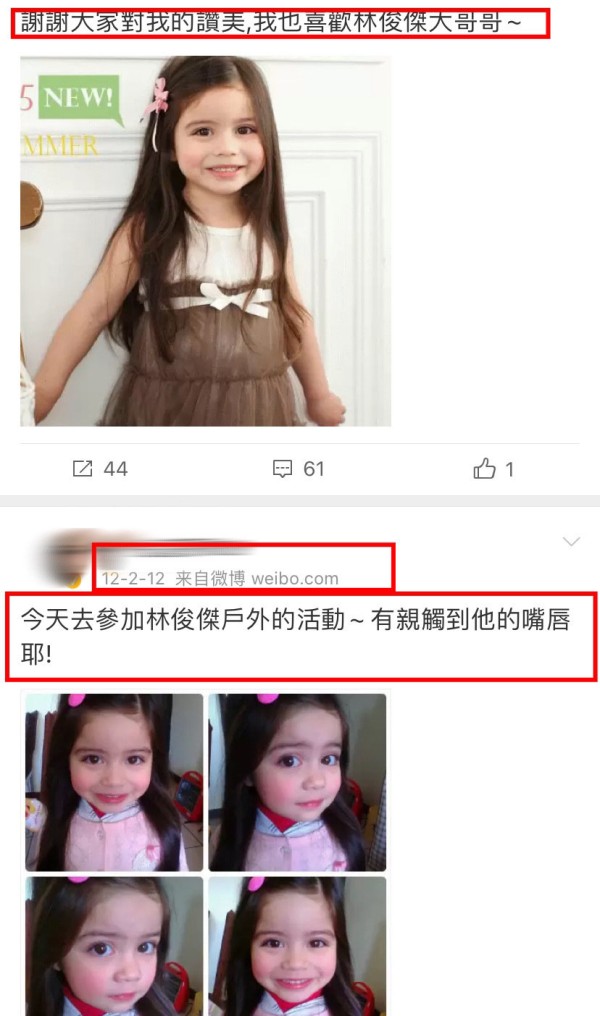Open the 61 comments on the first post

coord(299,469)
